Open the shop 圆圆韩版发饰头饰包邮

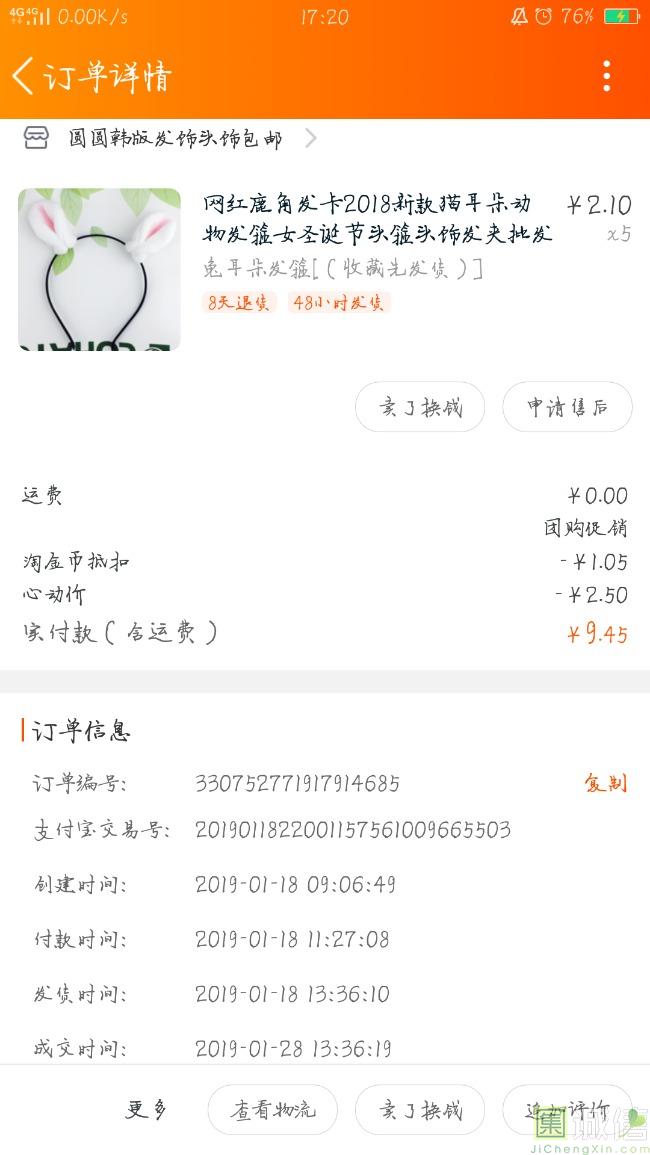pyautogui.click(x=175, y=138)
